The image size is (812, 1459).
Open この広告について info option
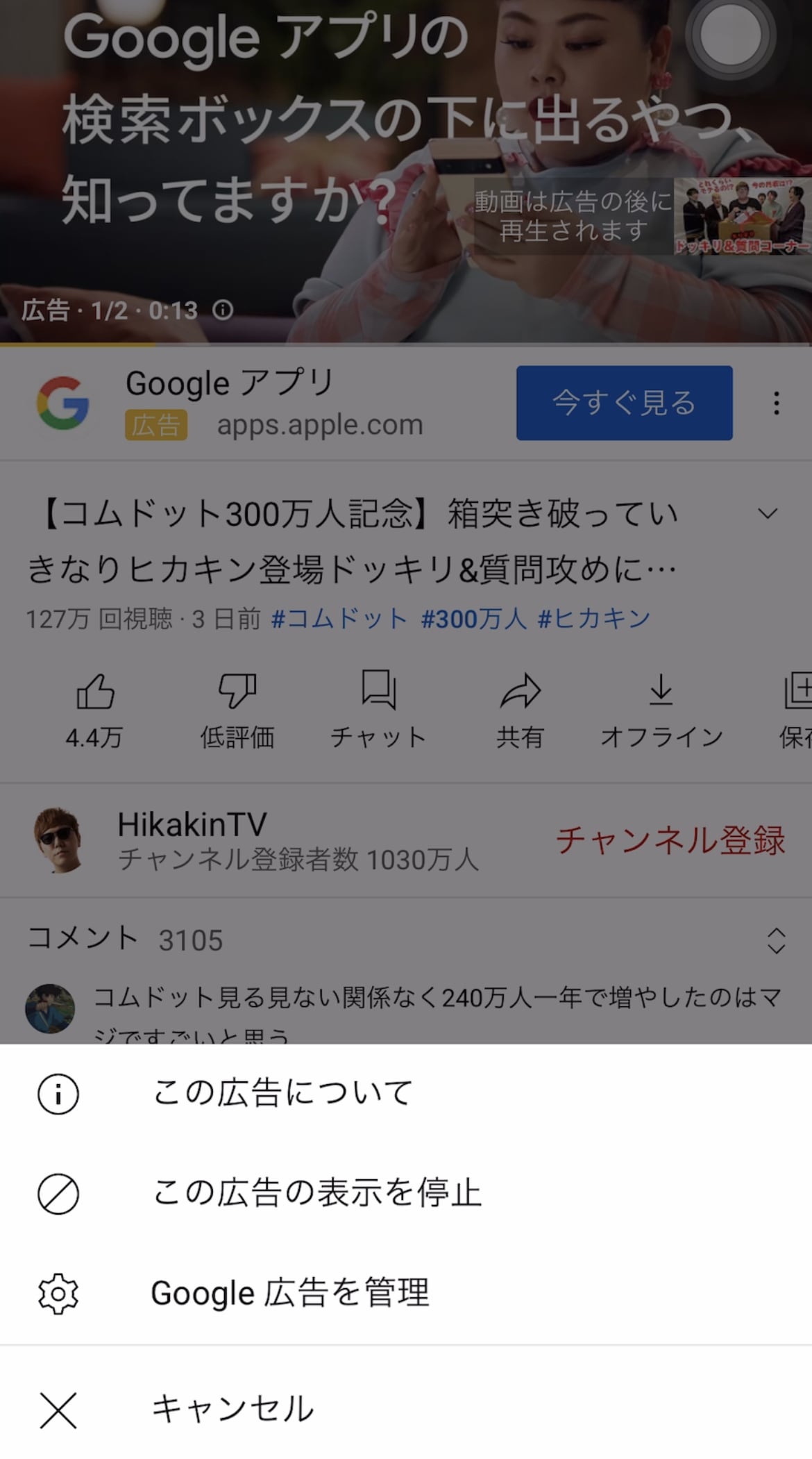point(406,1094)
